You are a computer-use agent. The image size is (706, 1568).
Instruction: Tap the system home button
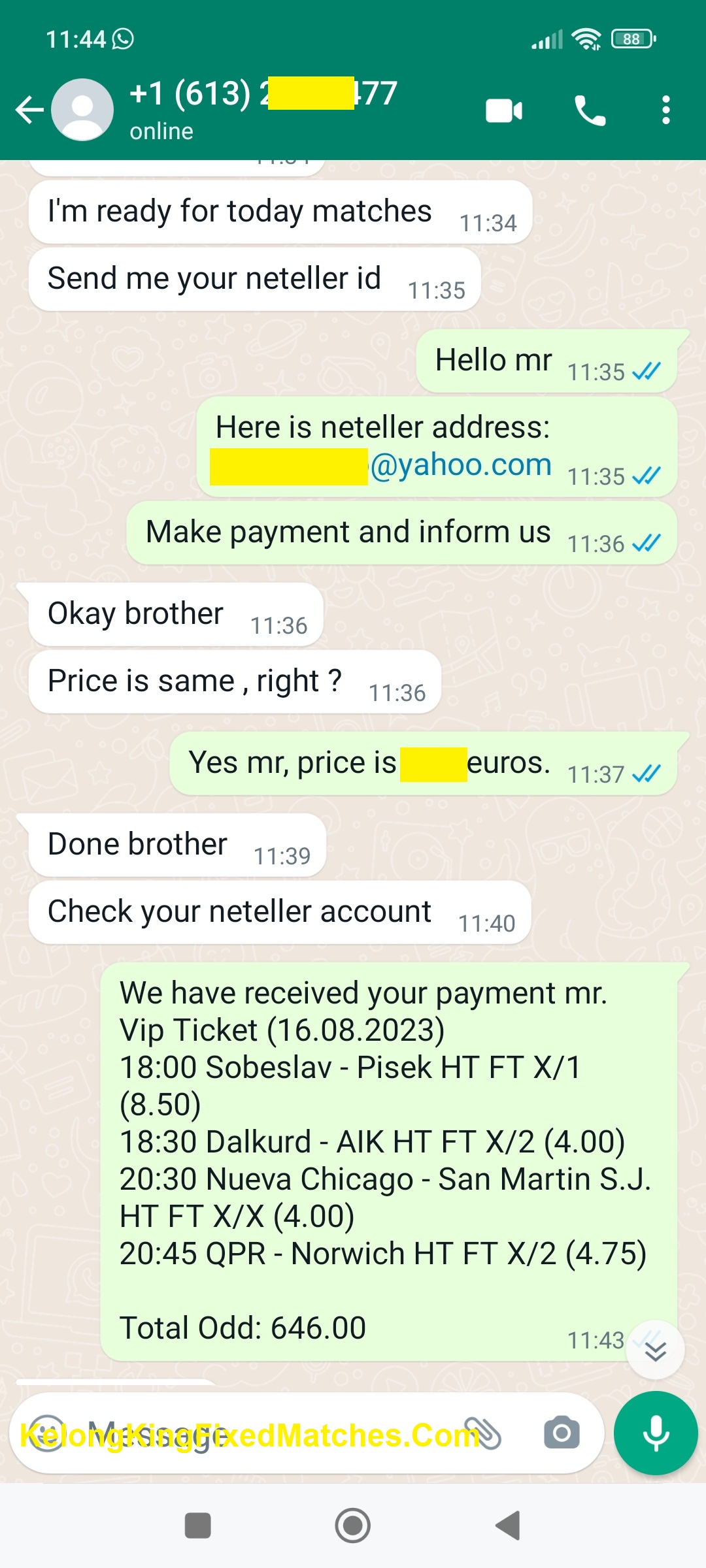353,1526
